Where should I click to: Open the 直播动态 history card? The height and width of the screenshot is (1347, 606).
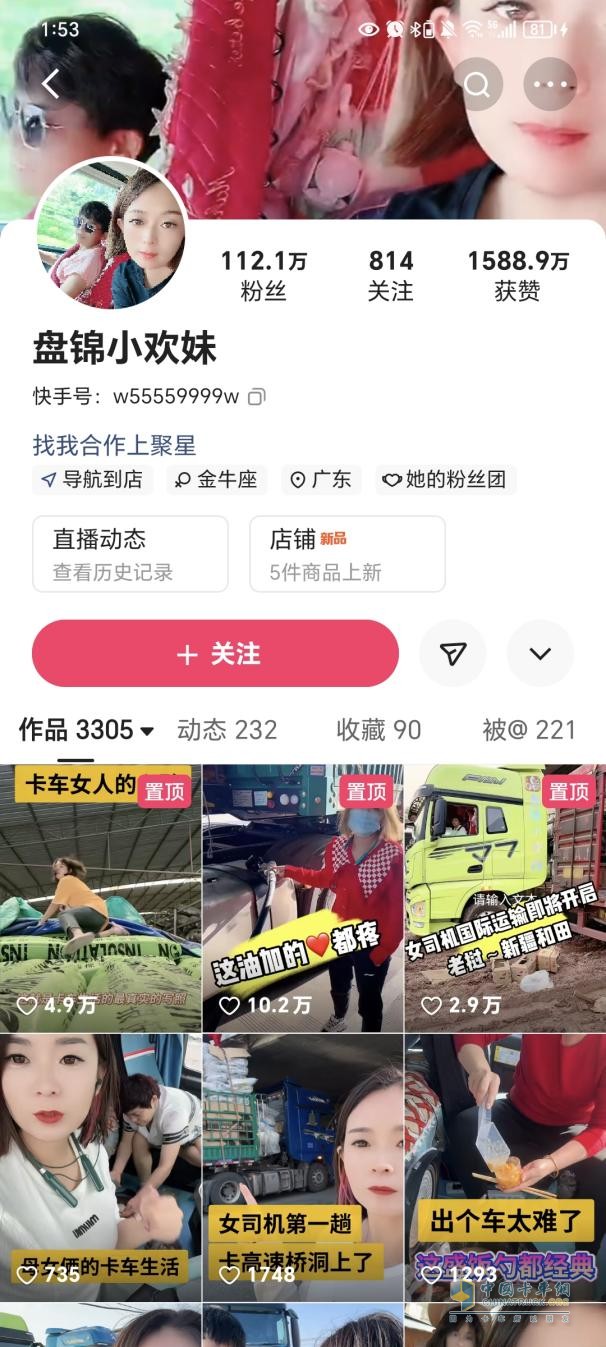(130, 554)
